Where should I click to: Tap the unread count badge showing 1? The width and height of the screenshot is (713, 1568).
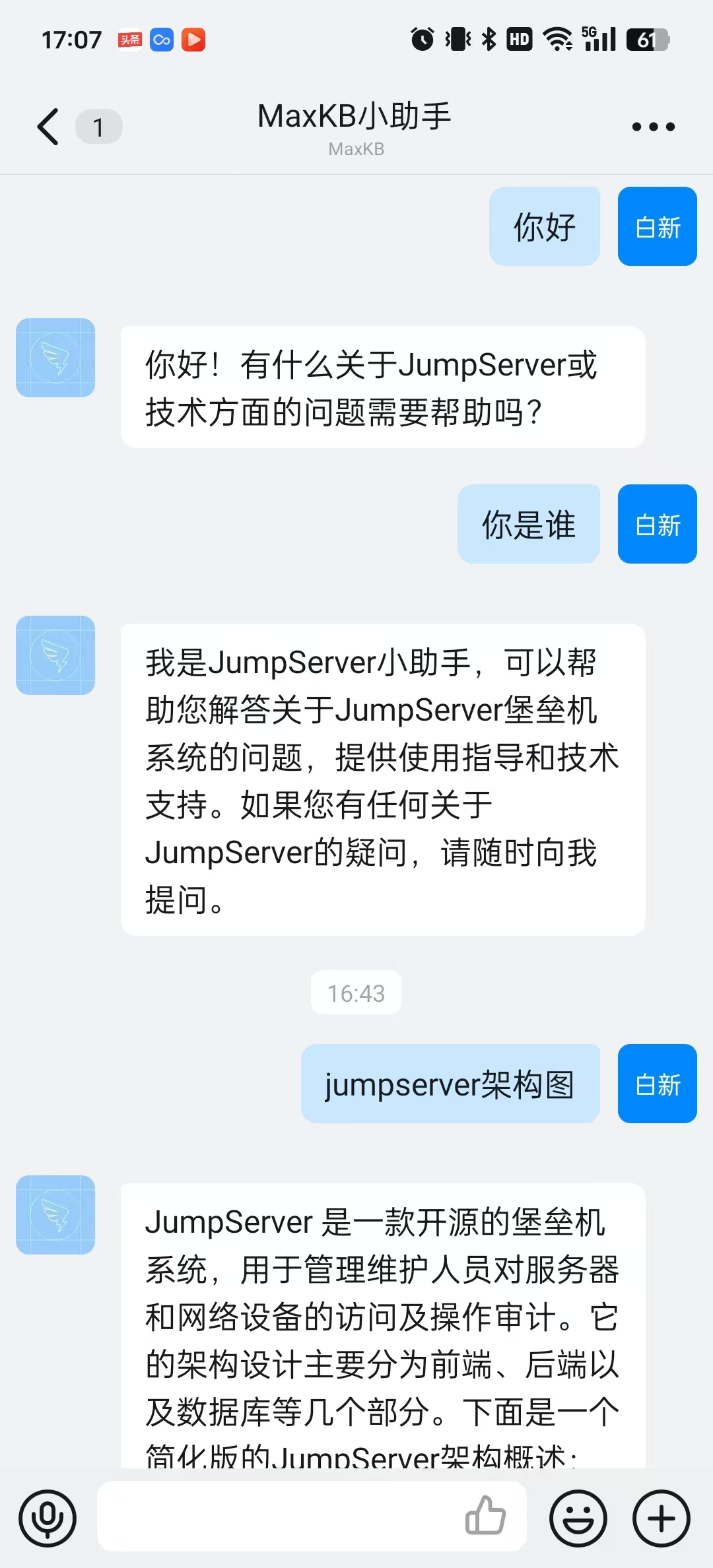pos(98,127)
